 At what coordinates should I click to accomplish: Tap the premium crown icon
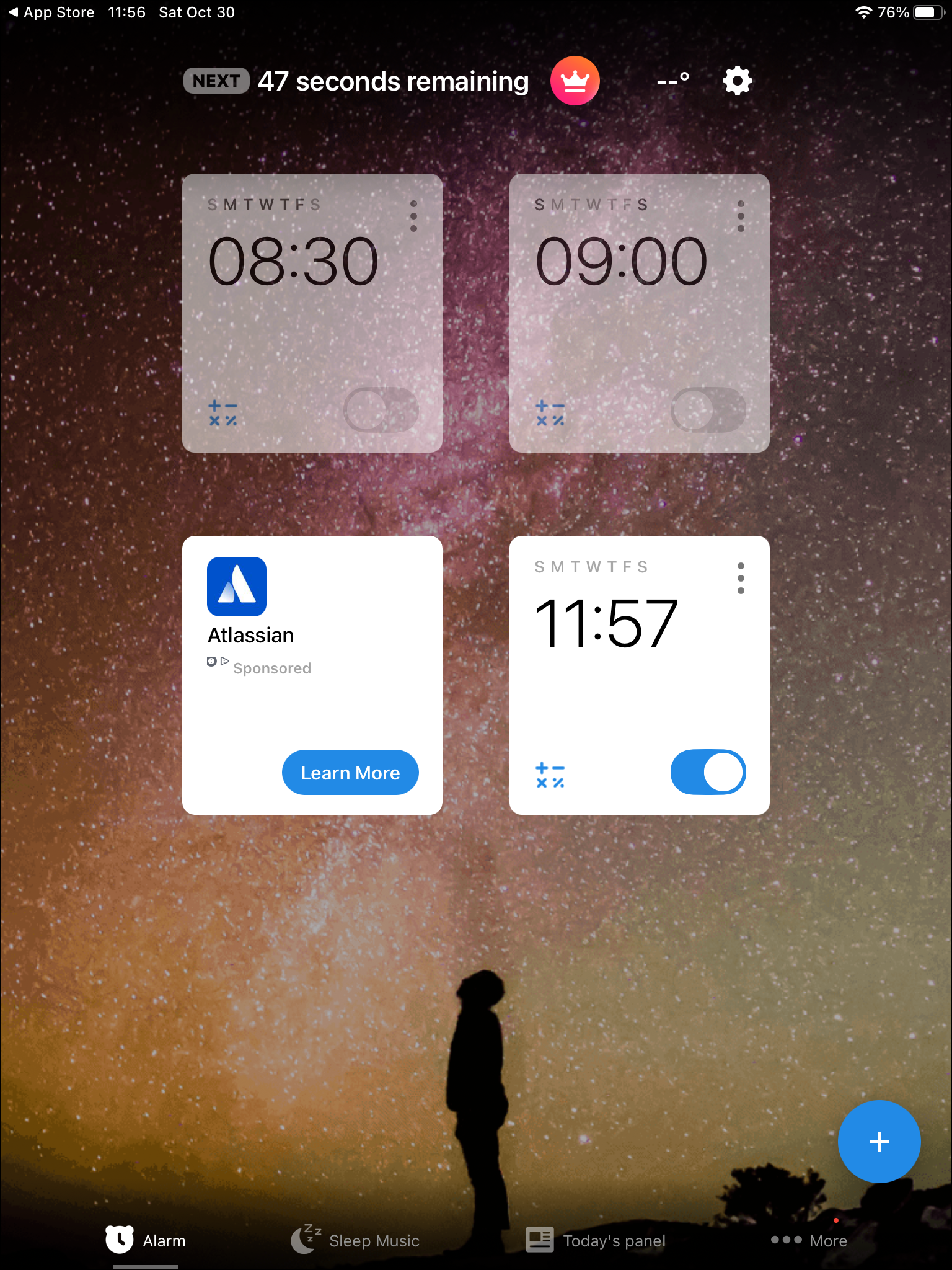575,81
